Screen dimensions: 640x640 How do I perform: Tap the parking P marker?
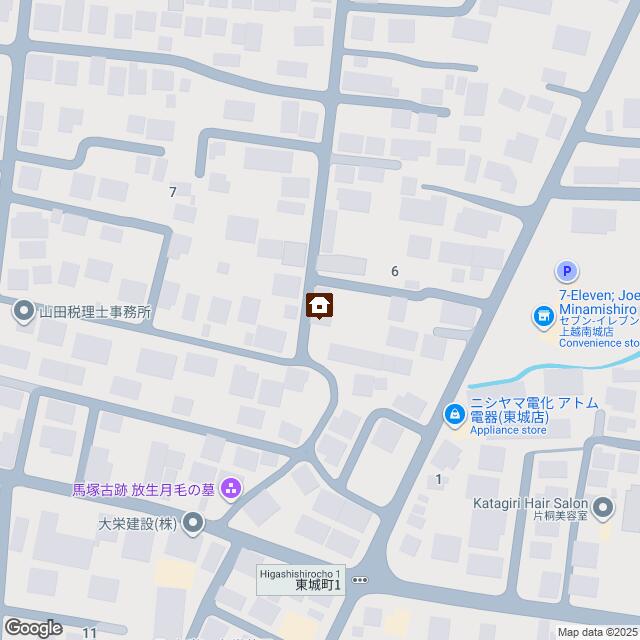(x=567, y=270)
